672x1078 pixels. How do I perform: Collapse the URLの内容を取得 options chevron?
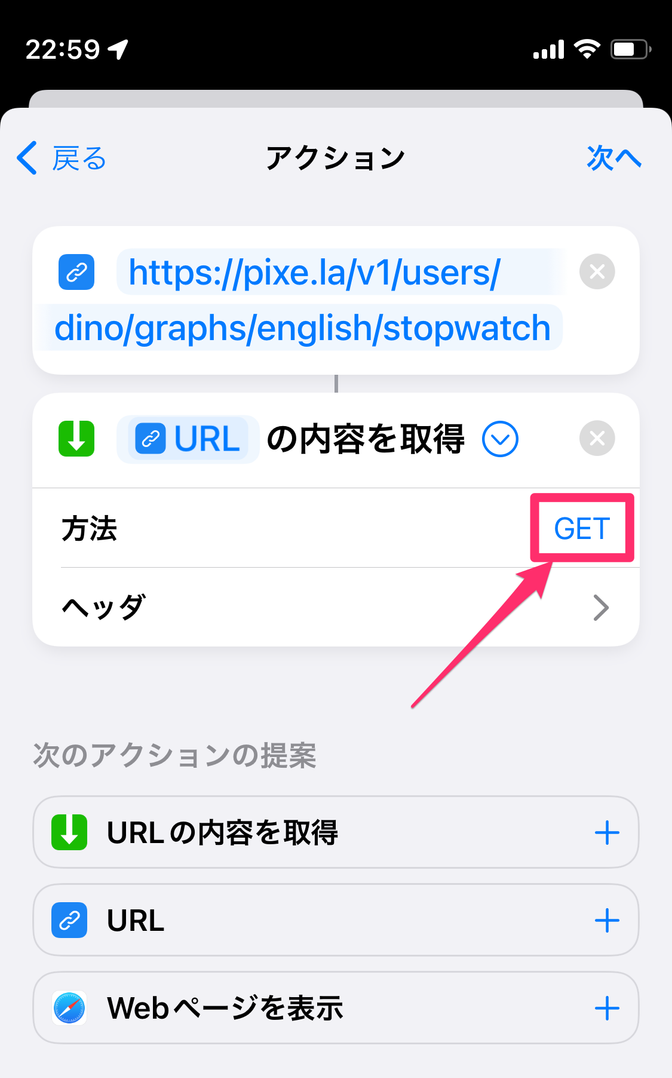click(500, 439)
